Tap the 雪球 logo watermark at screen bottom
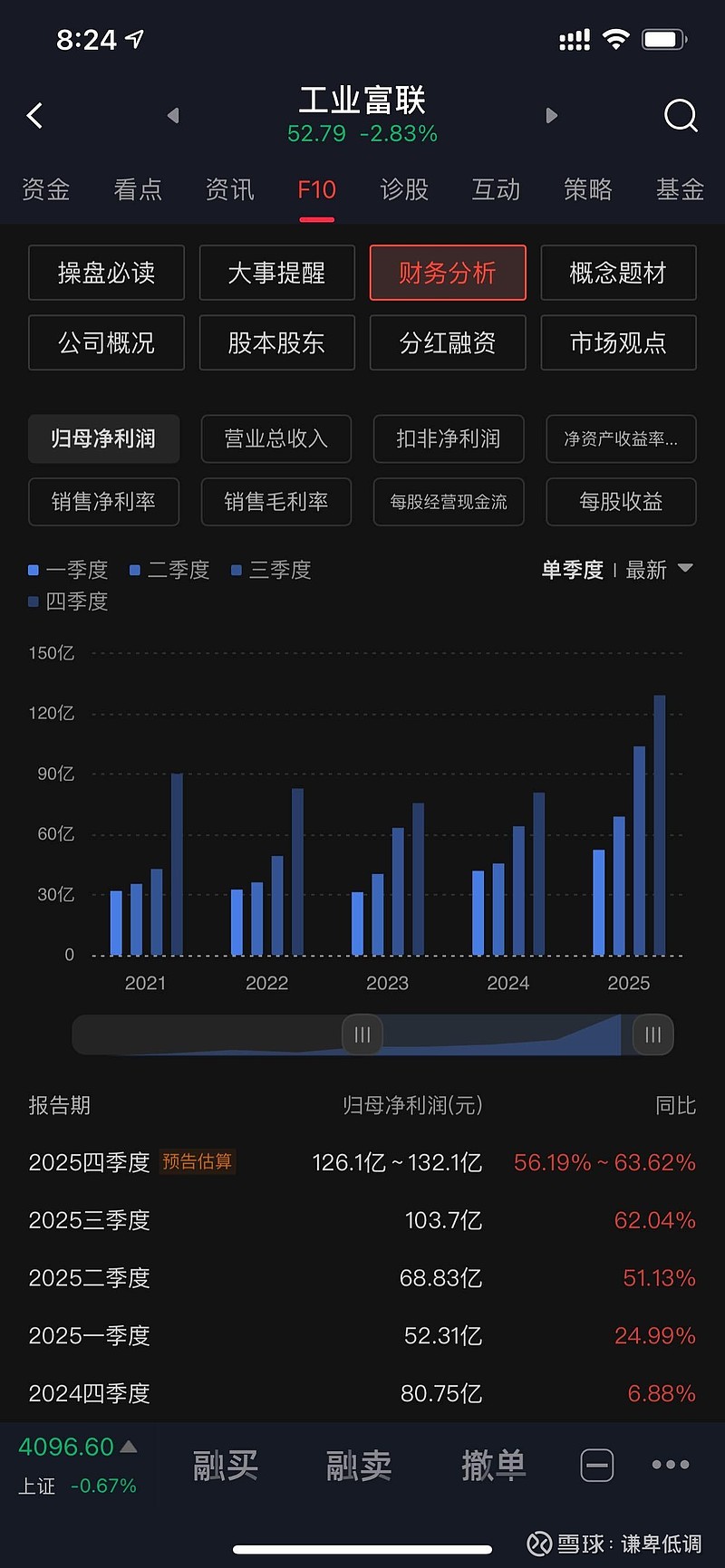Image resolution: width=725 pixels, height=1568 pixels. pyautogui.click(x=538, y=1544)
